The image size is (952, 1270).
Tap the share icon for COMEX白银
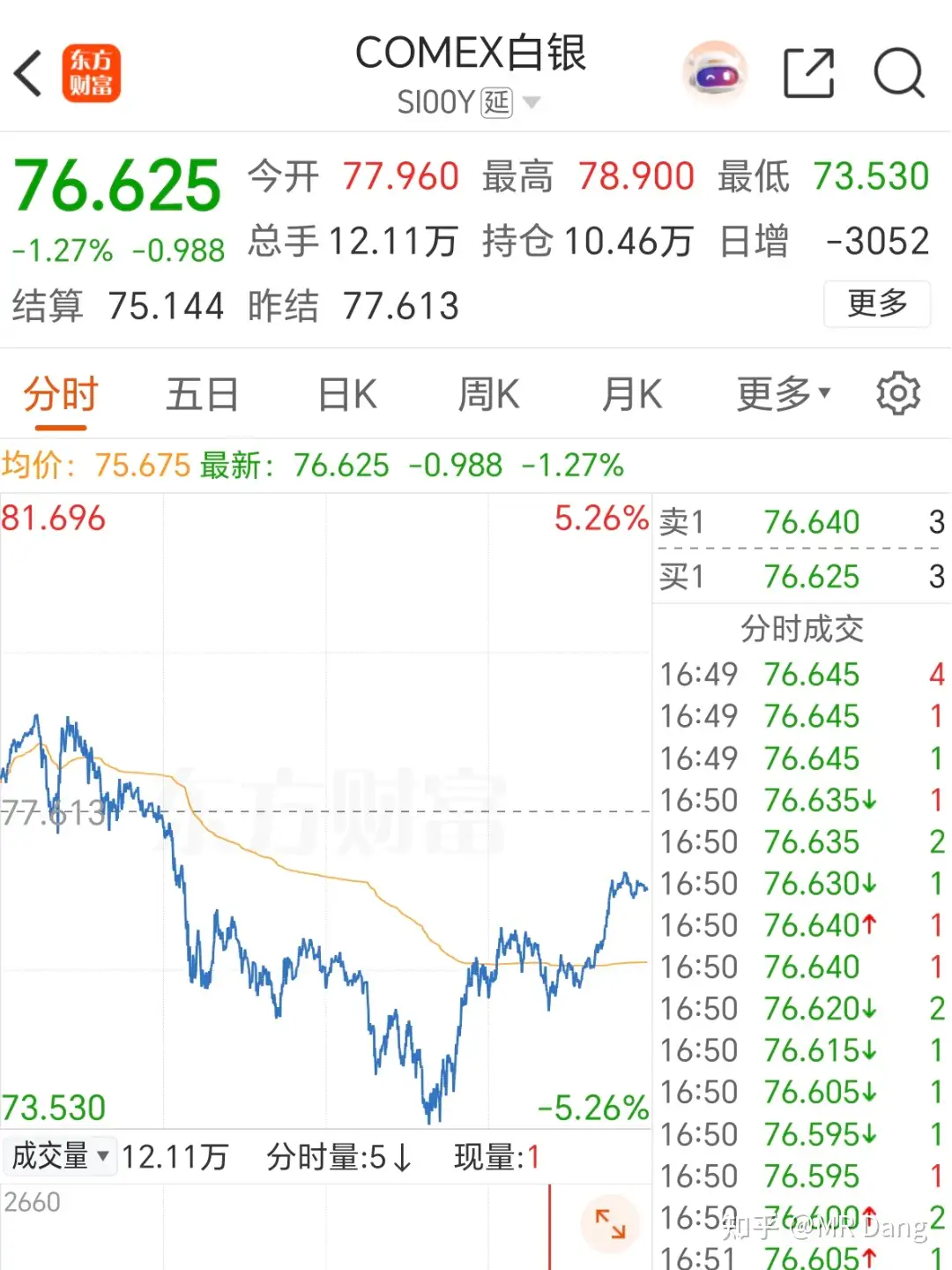click(810, 74)
